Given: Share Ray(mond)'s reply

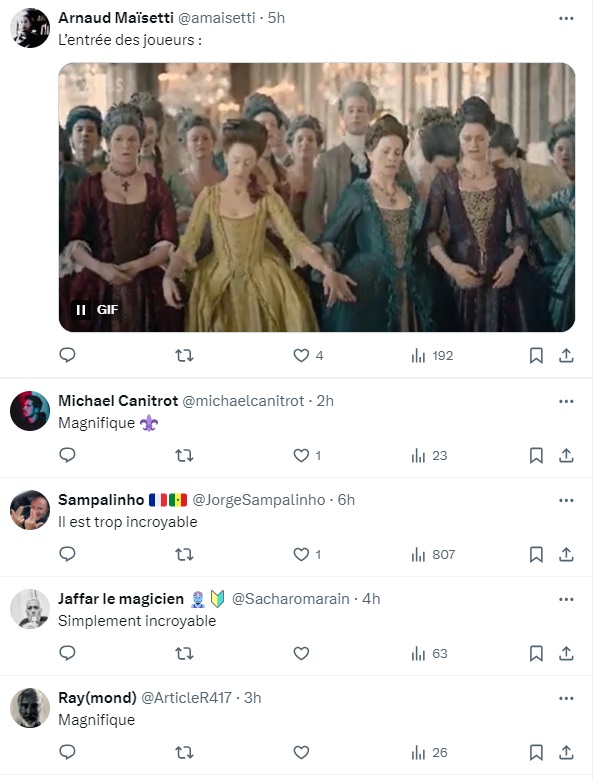Looking at the screenshot, I should pos(565,752).
